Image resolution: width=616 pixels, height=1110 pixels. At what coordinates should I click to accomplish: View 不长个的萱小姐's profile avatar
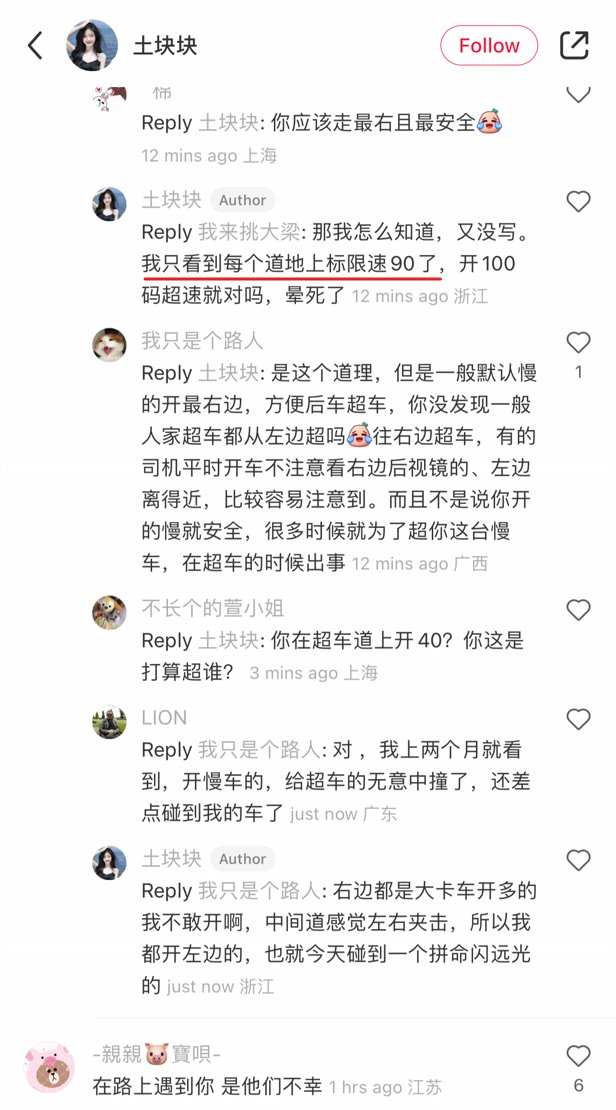[x=109, y=611]
